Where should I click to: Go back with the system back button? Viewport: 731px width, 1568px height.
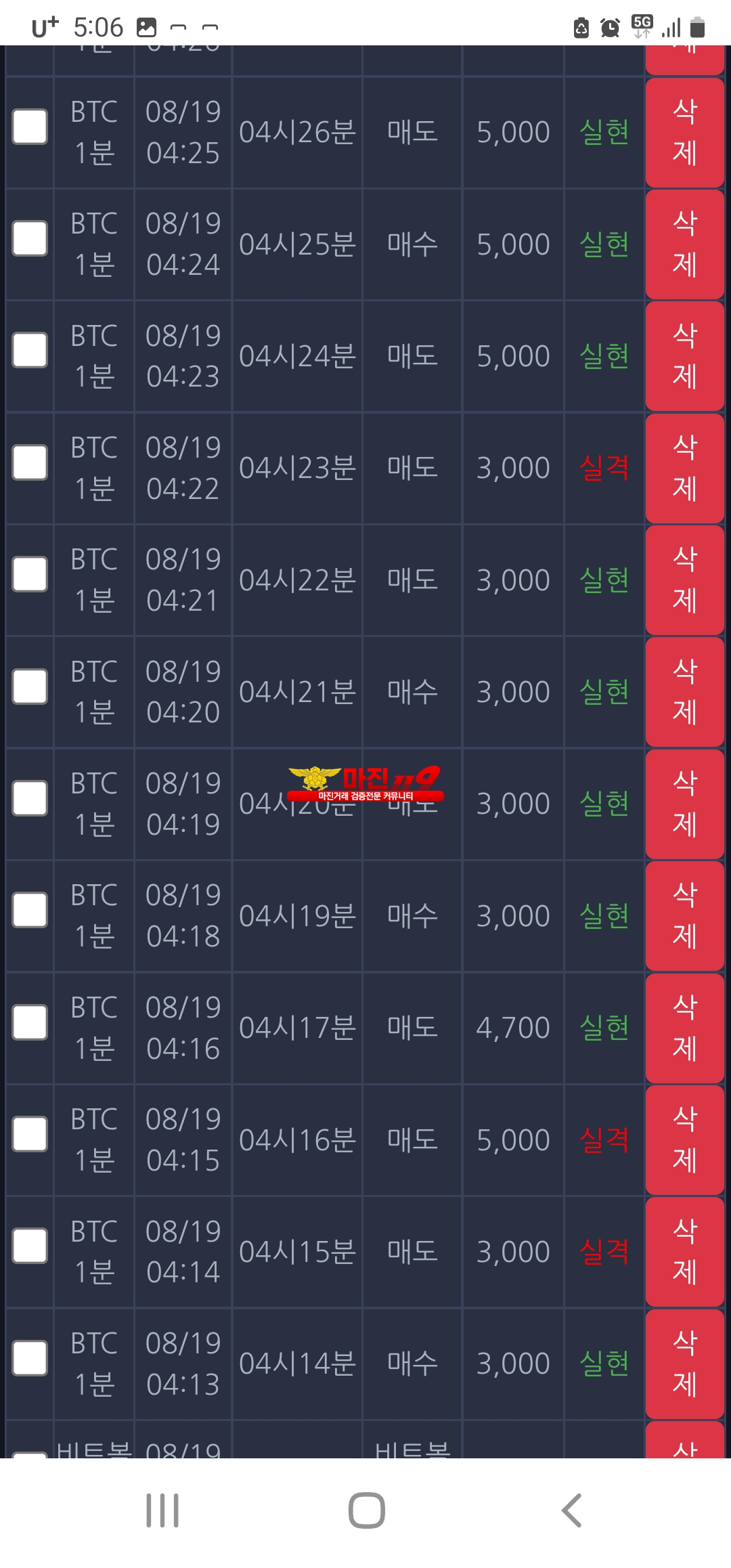tap(572, 1510)
